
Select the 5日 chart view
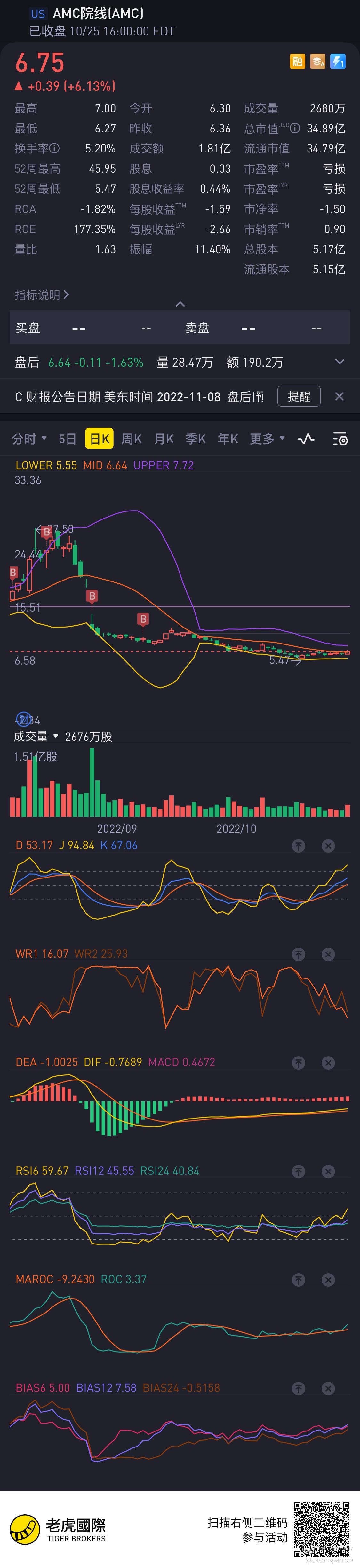(x=67, y=439)
